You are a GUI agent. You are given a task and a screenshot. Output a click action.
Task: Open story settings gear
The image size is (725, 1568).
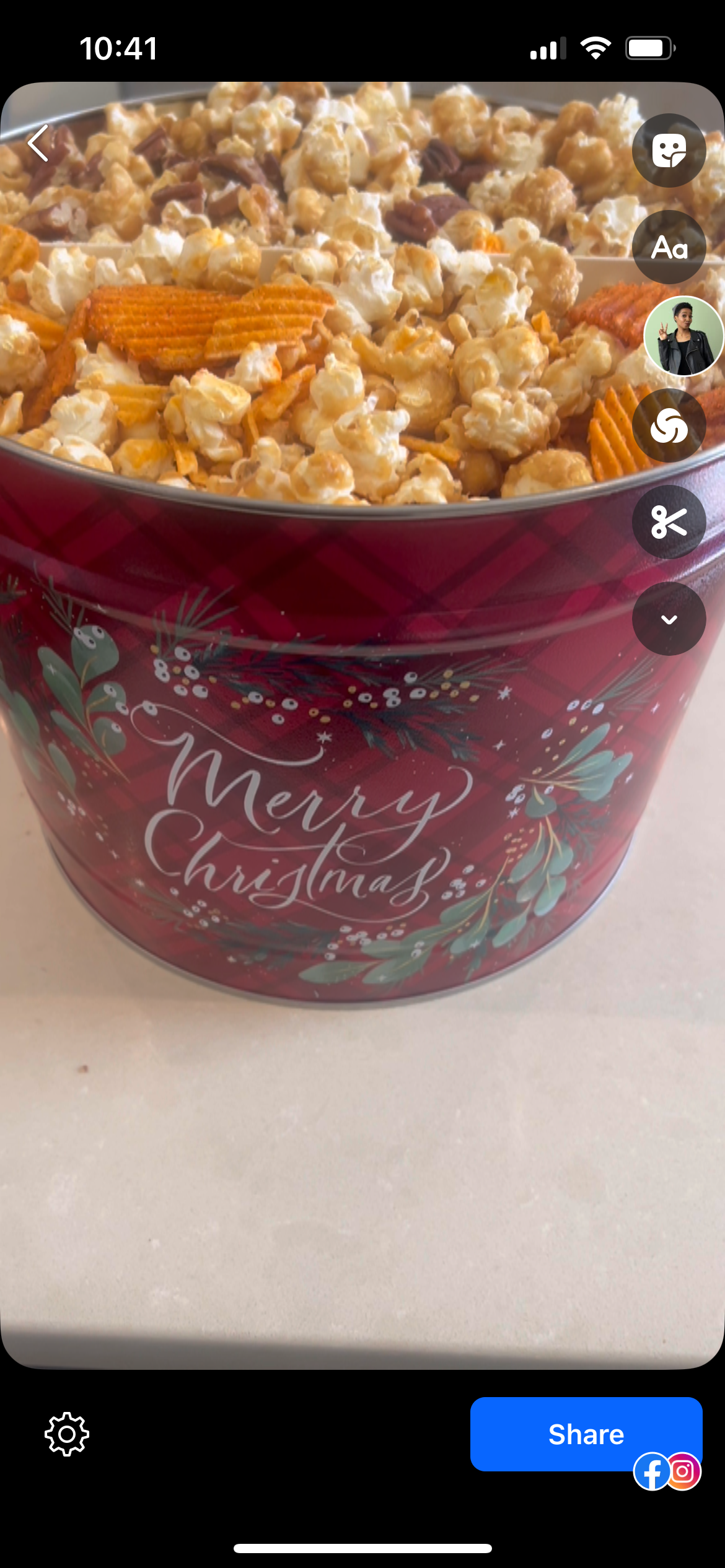click(67, 1434)
